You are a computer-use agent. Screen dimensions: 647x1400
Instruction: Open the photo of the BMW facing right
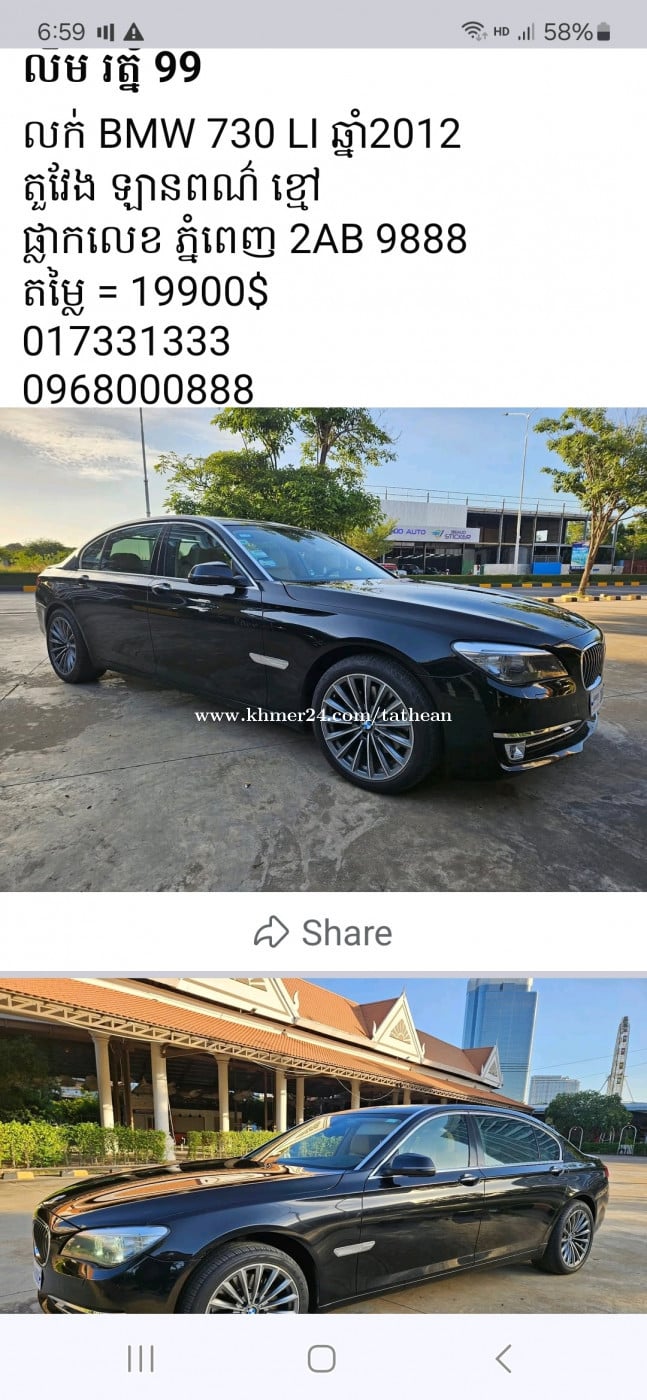pyautogui.click(x=323, y=650)
